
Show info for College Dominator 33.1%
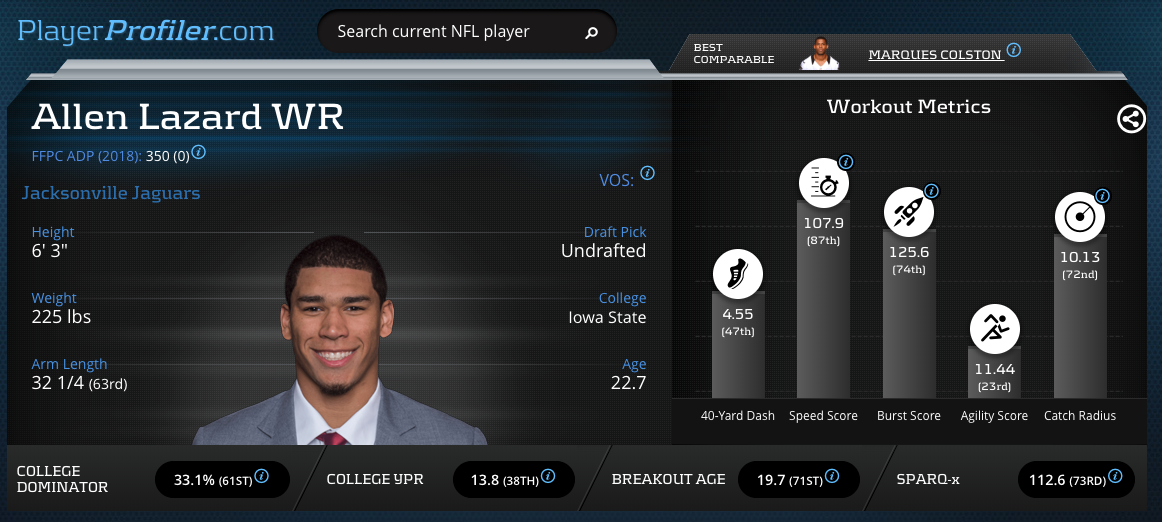(262, 476)
